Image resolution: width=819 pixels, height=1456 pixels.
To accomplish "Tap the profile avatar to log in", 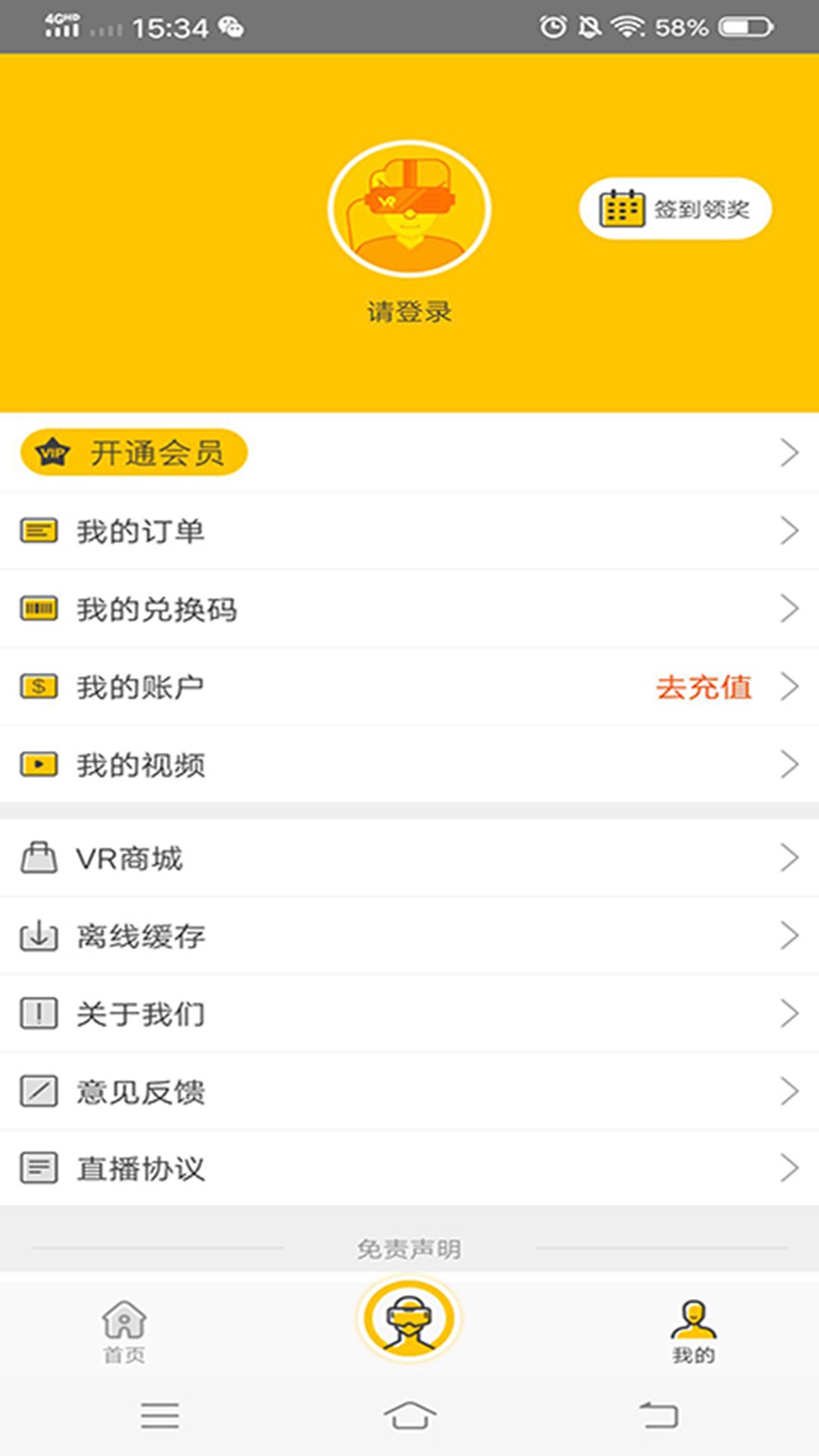I will click(409, 209).
